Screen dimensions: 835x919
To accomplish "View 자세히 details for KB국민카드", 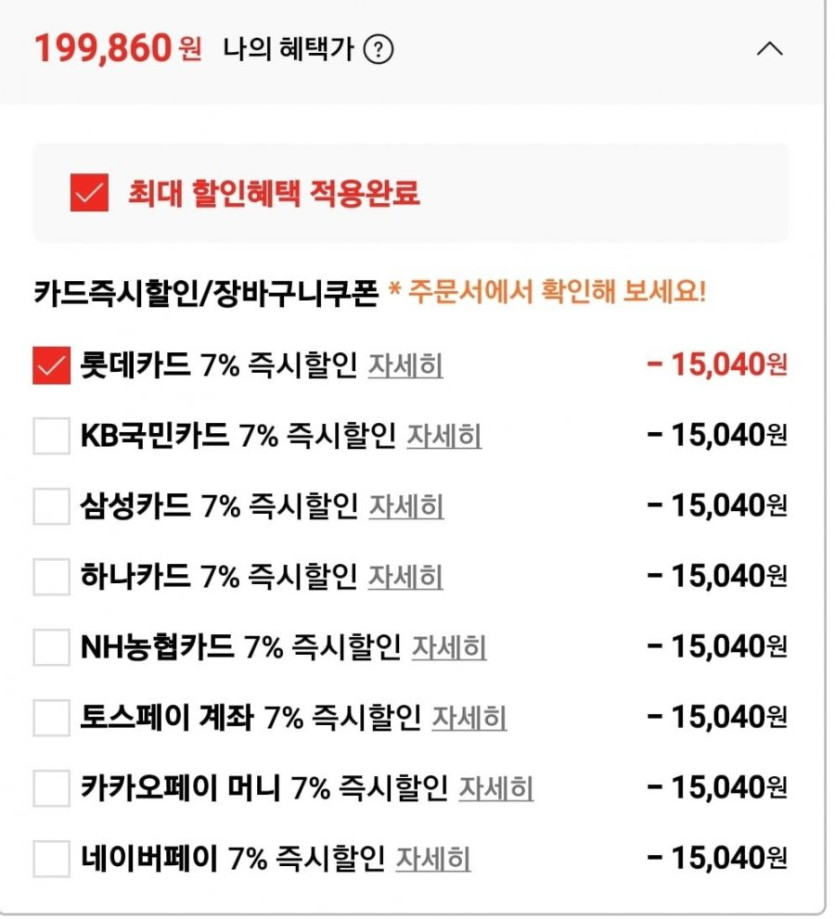I will pos(444,436).
